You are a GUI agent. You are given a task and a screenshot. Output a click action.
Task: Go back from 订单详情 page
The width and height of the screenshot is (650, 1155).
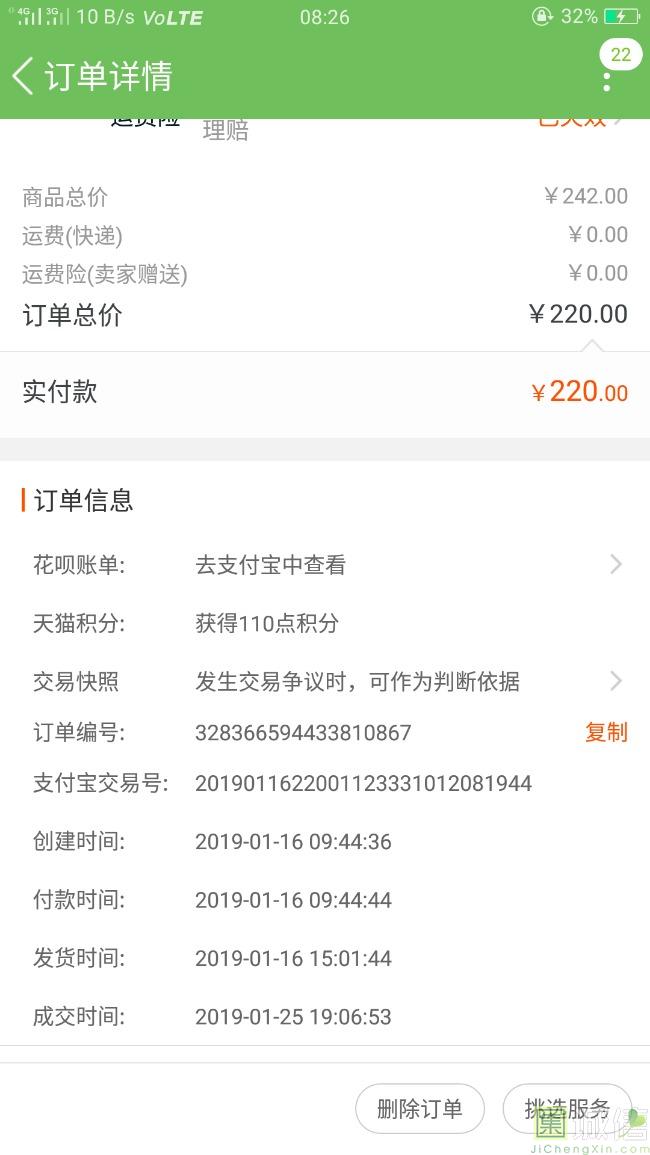pos(24,76)
